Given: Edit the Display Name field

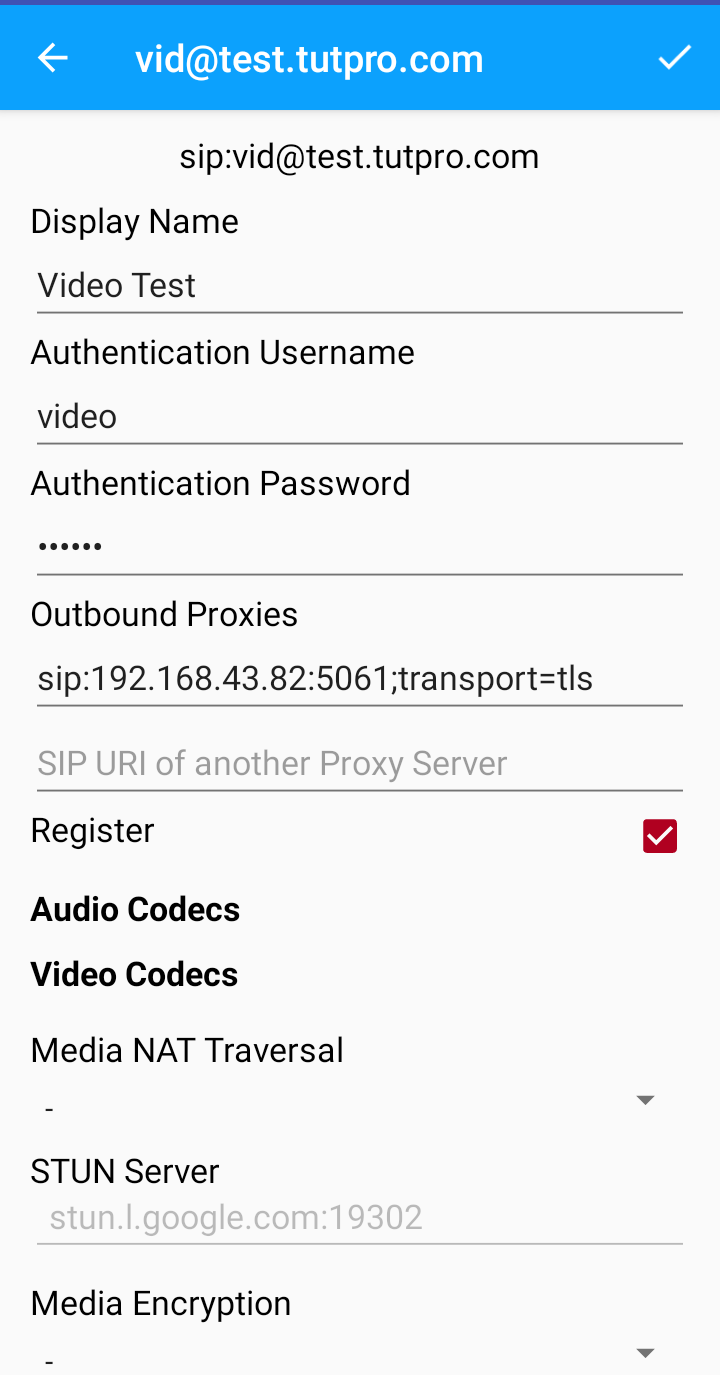Looking at the screenshot, I should click(x=359, y=286).
